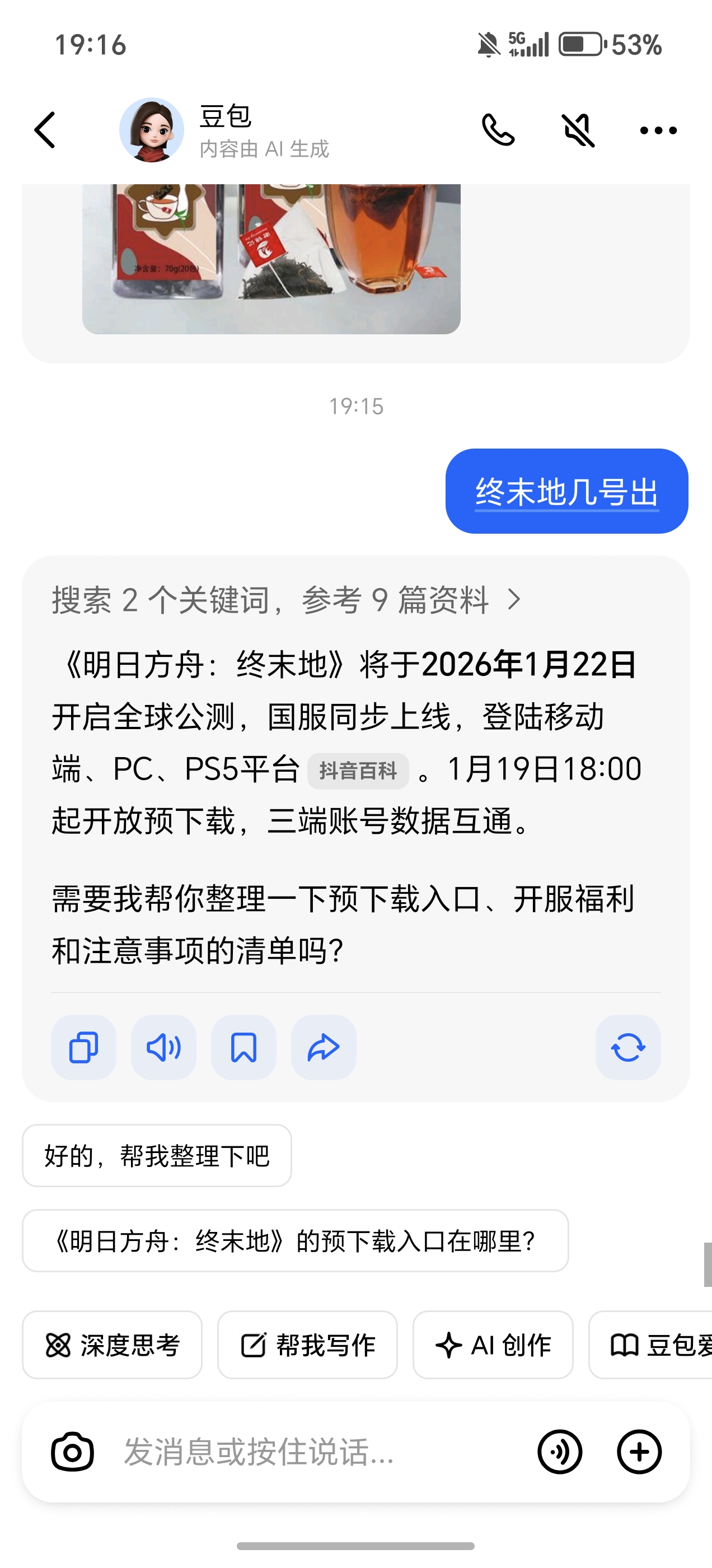Focus the 发消息或按住说话 input field

[305, 1452]
